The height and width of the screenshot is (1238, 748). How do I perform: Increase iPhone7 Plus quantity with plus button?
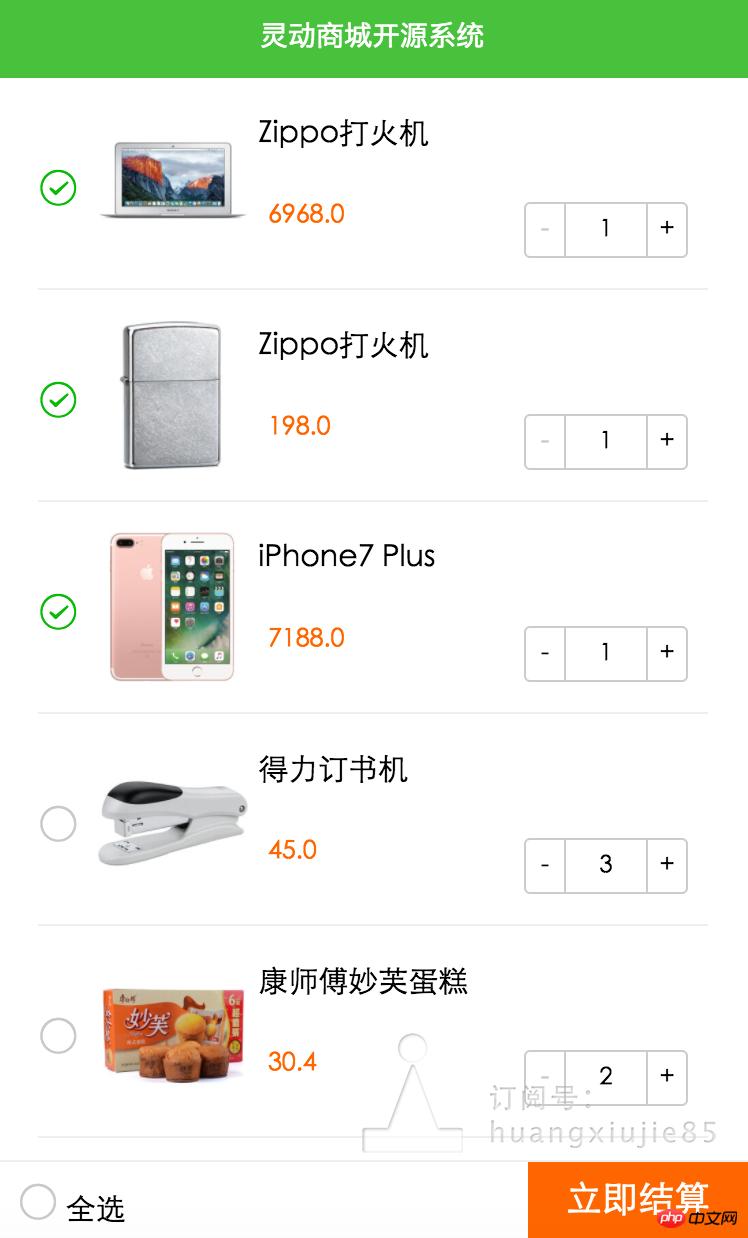point(667,653)
